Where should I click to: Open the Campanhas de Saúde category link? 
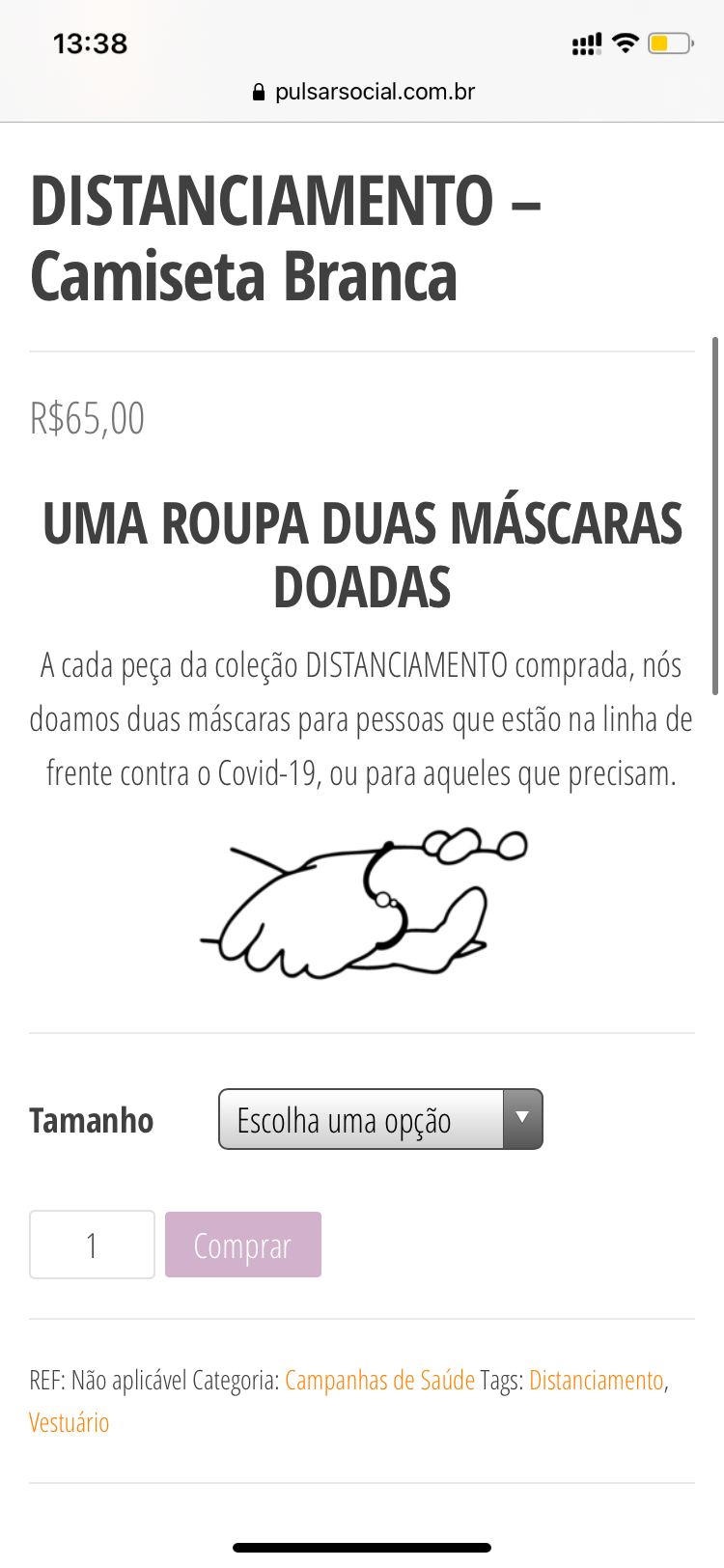[x=379, y=1381]
